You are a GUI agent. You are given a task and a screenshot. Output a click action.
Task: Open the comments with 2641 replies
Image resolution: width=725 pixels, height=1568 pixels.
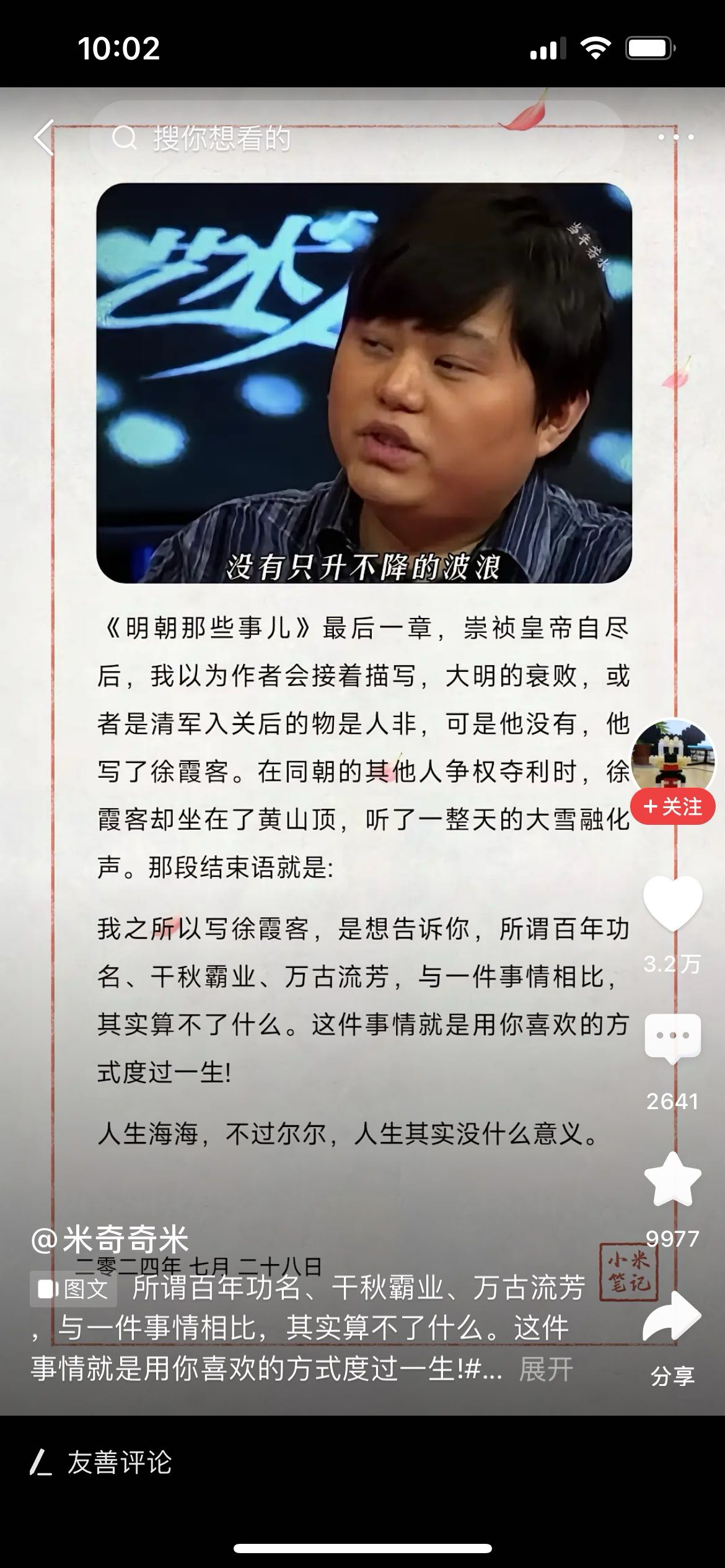point(672,1038)
